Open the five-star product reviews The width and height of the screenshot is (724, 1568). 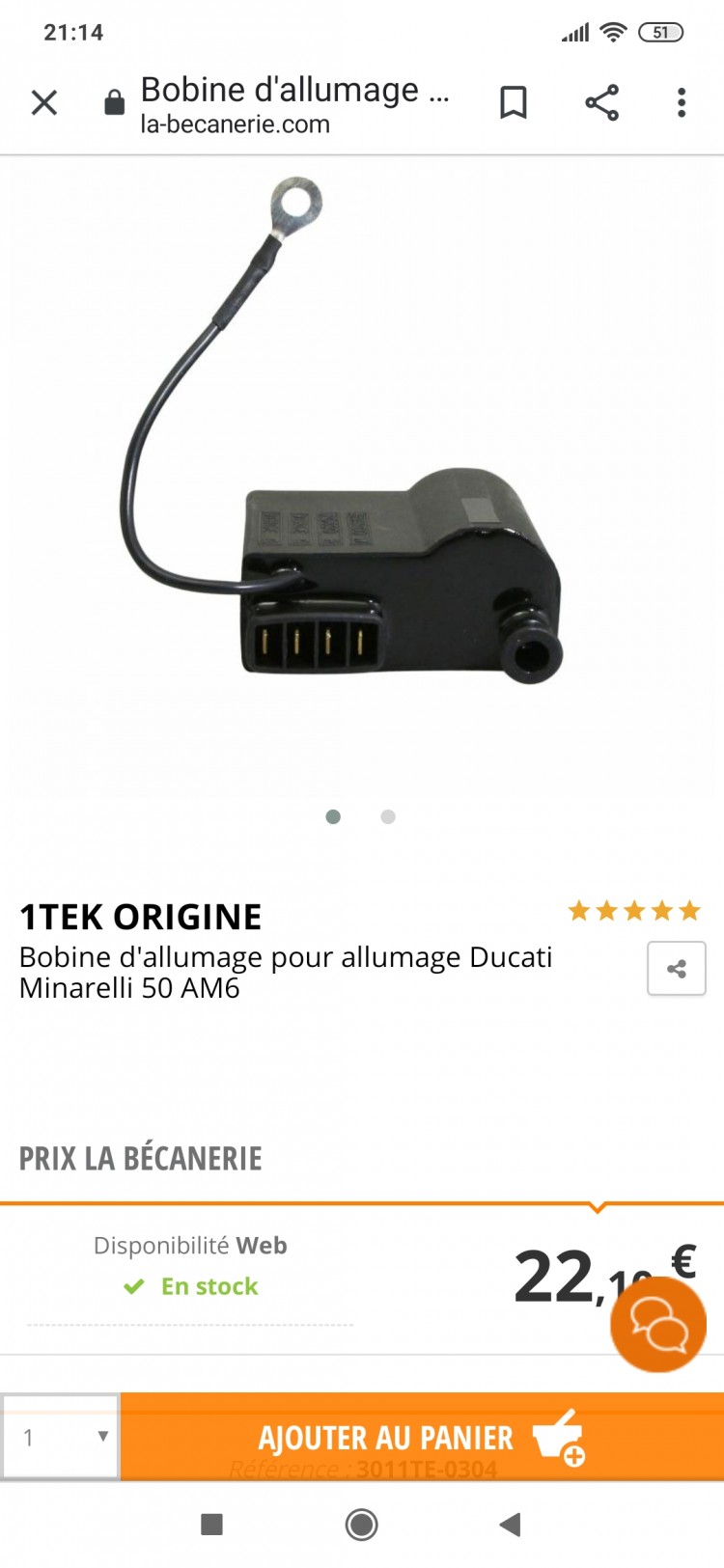(634, 911)
